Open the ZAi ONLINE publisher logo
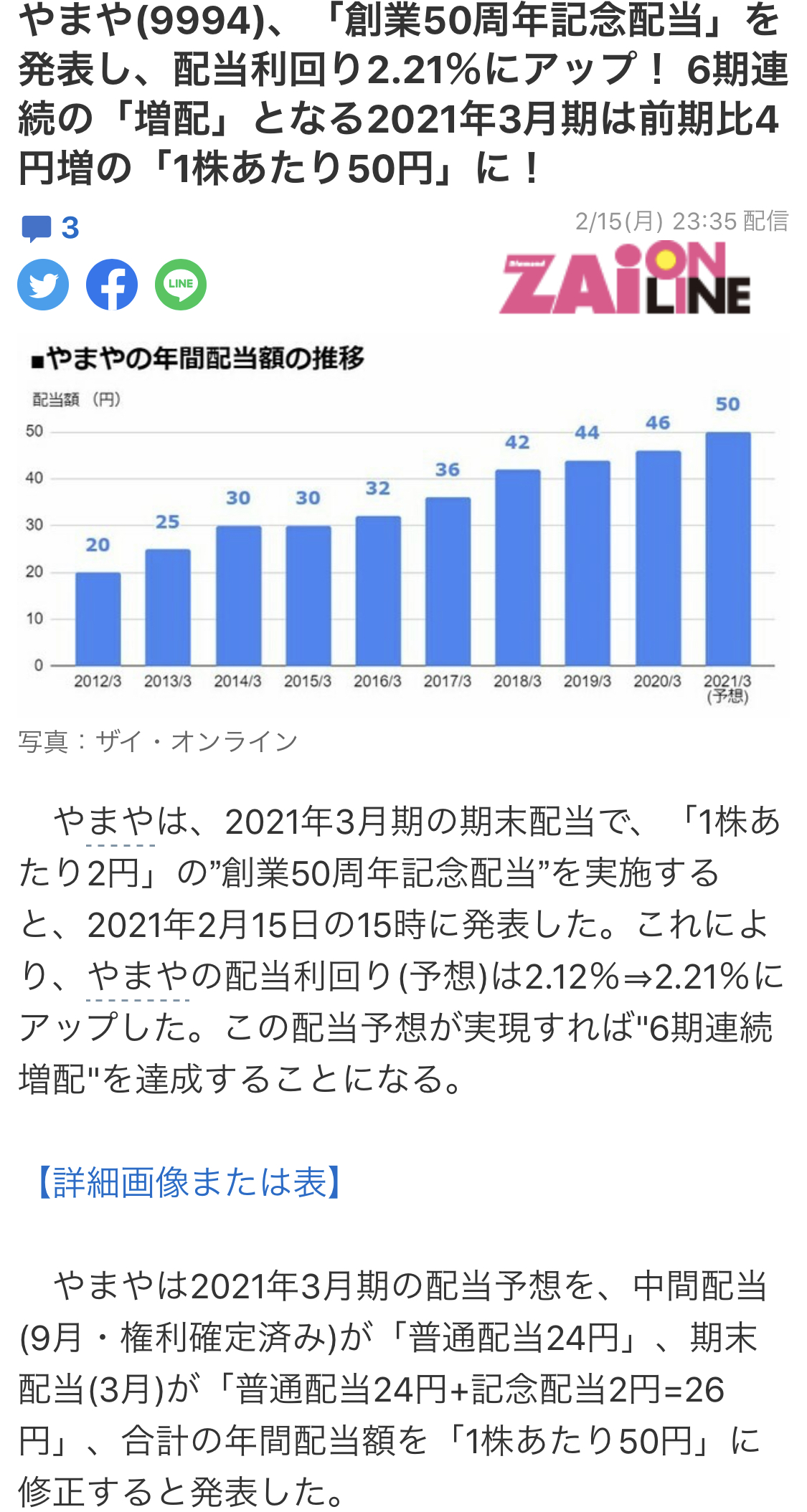This screenshot has width=807, height=1512. pos(625,278)
